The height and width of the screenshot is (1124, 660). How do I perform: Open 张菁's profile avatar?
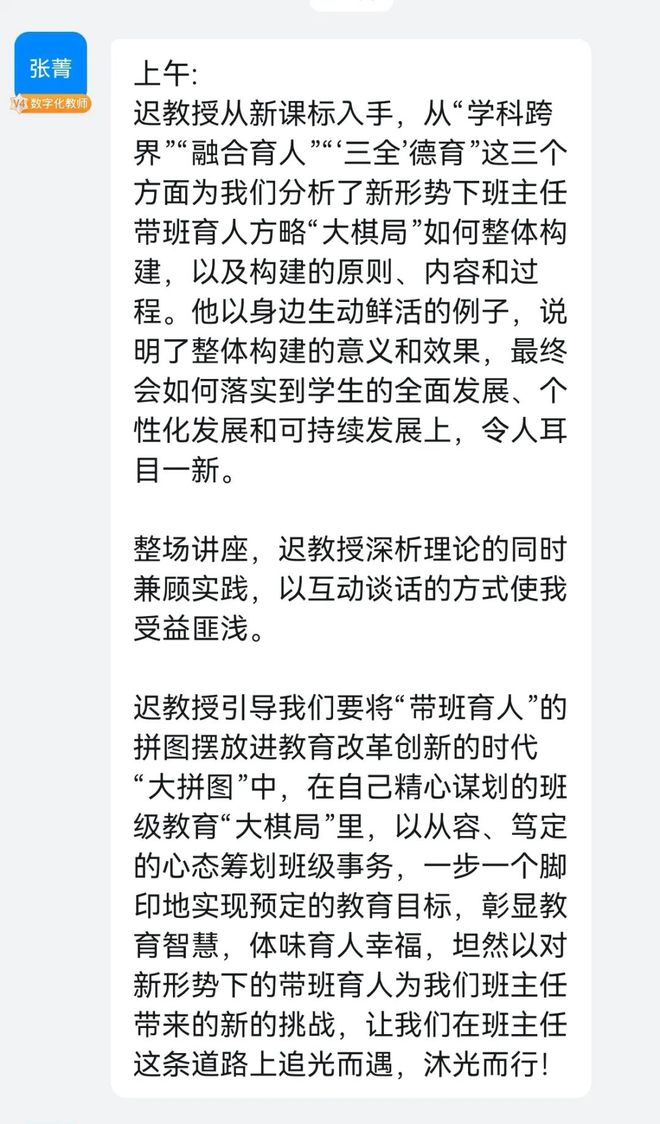50,72
